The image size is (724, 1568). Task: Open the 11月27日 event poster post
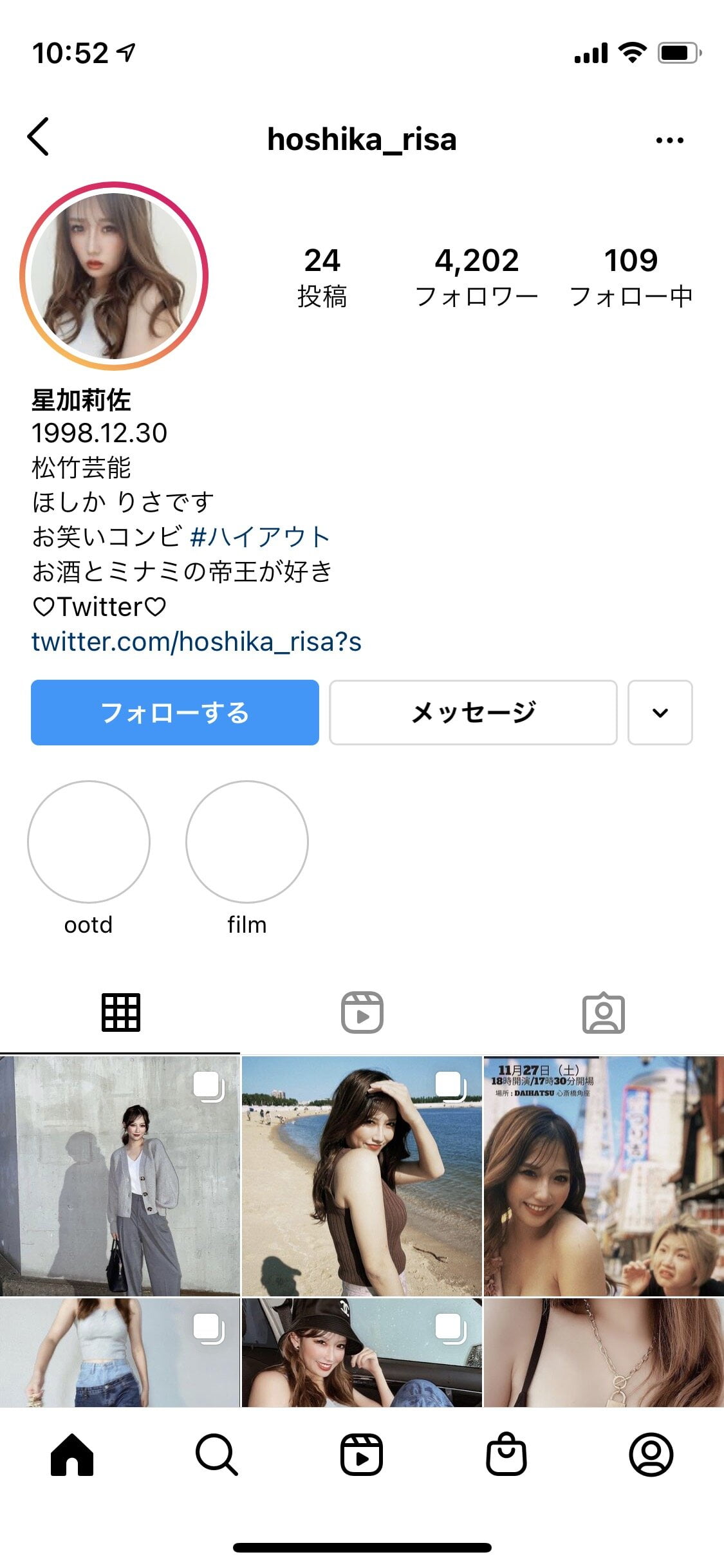[x=604, y=1175]
